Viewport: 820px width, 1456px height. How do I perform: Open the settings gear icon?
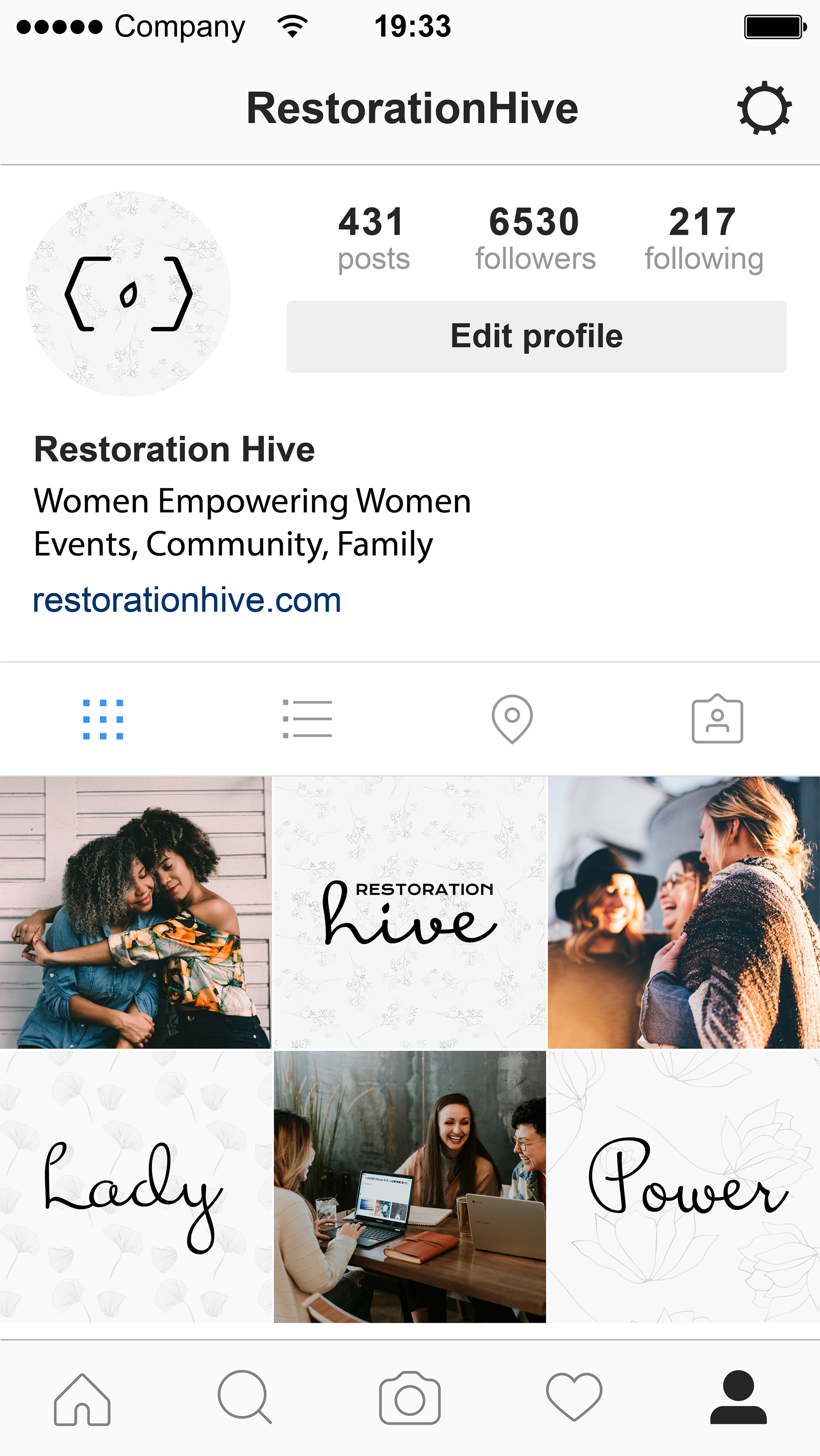[x=764, y=108]
